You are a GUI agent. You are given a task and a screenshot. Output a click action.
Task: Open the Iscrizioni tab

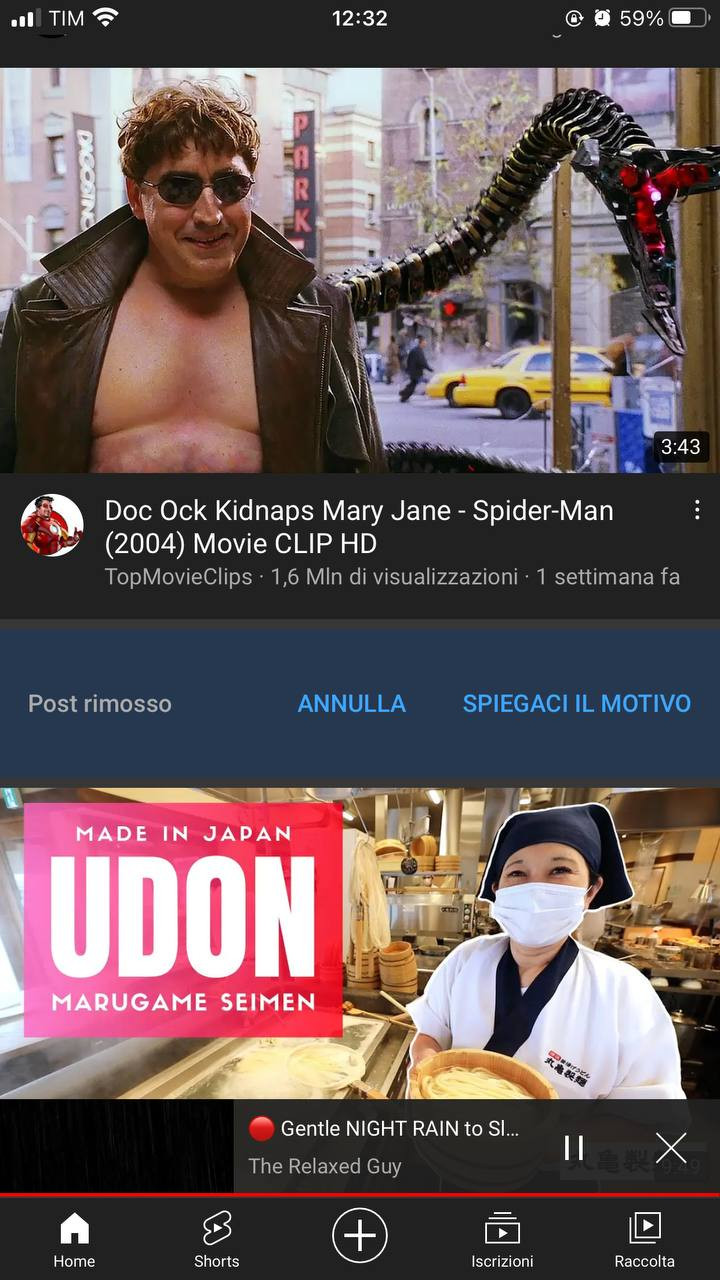click(x=502, y=1240)
